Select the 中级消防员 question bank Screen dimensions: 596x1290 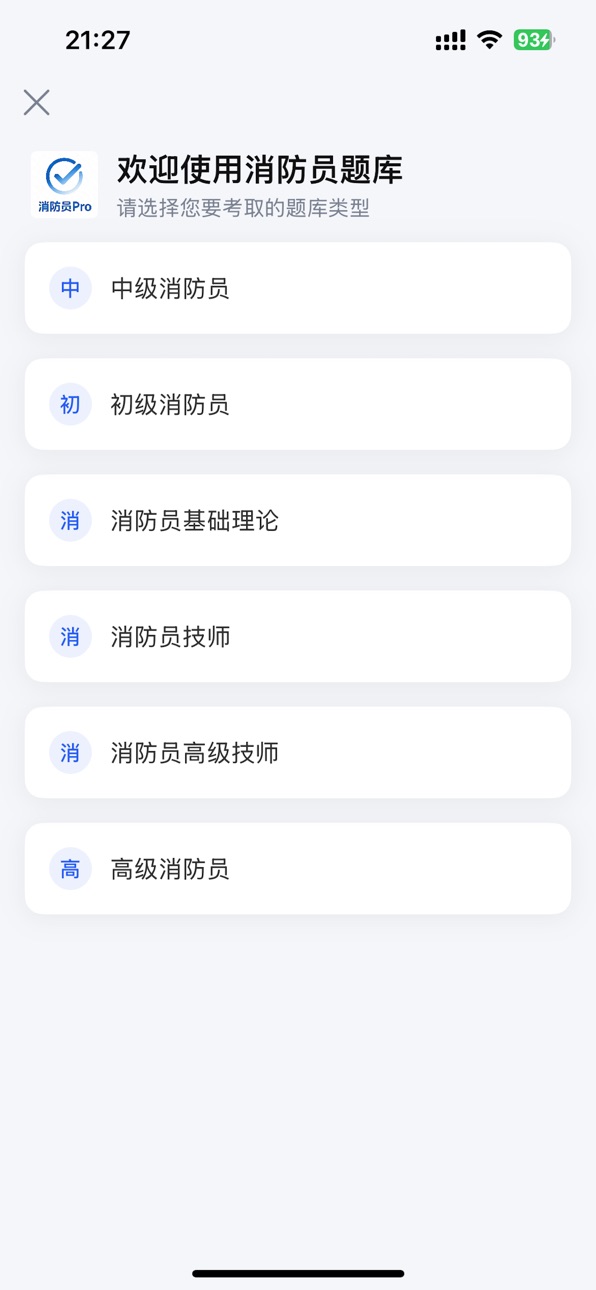tap(298, 288)
